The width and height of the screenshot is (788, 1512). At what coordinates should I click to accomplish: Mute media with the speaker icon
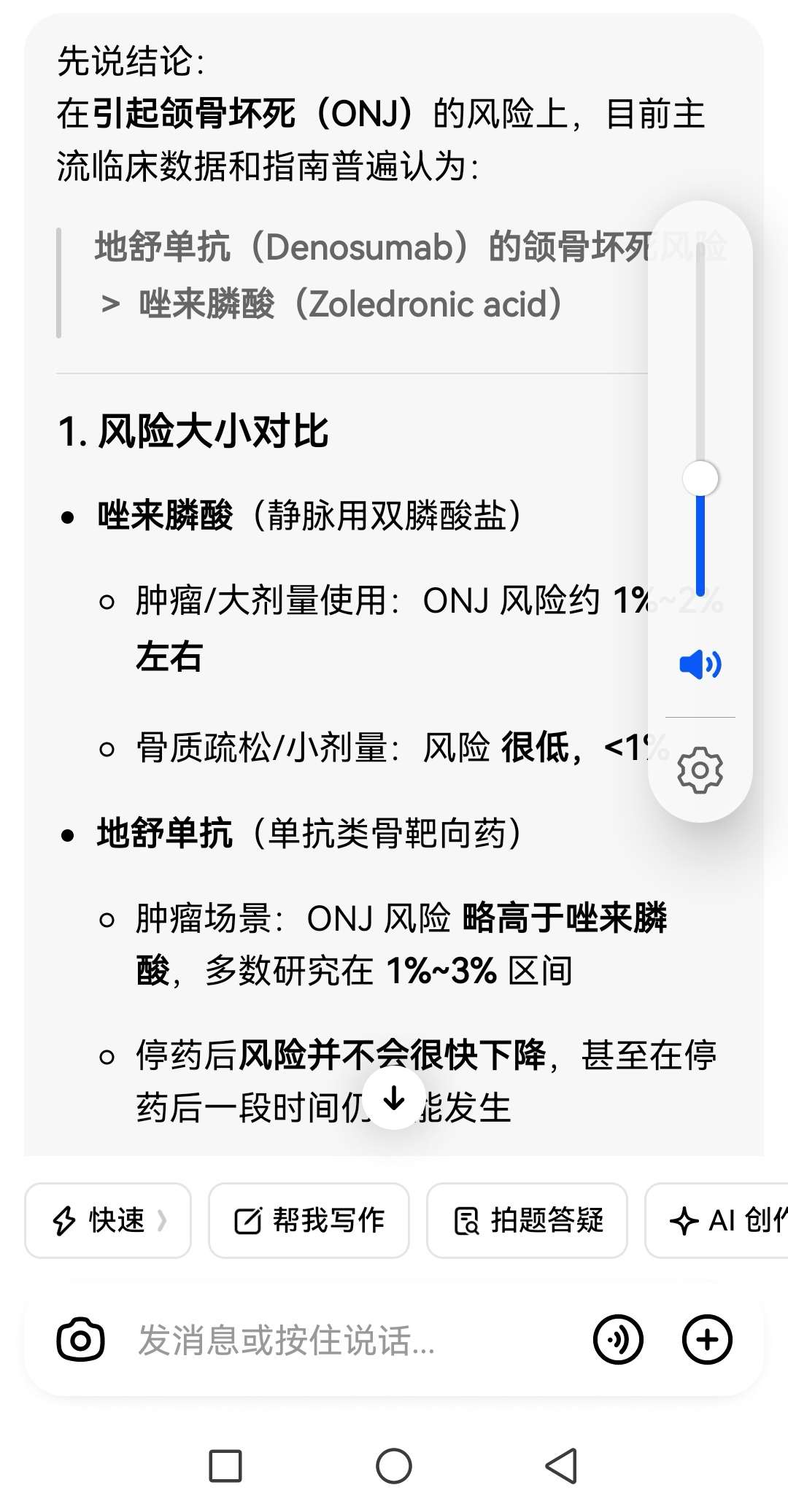click(x=700, y=664)
